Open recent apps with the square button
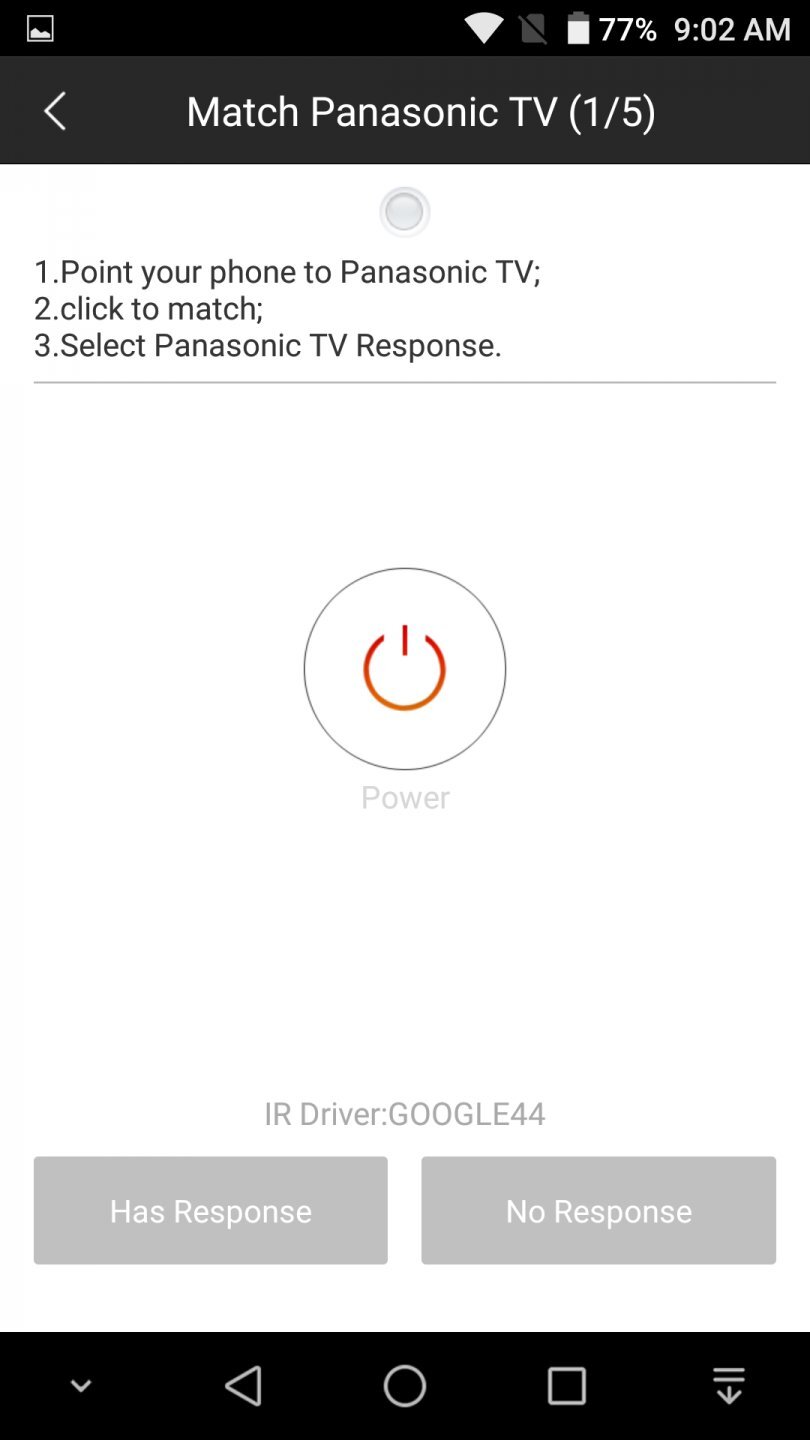Viewport: 810px width, 1440px height. pos(566,1385)
